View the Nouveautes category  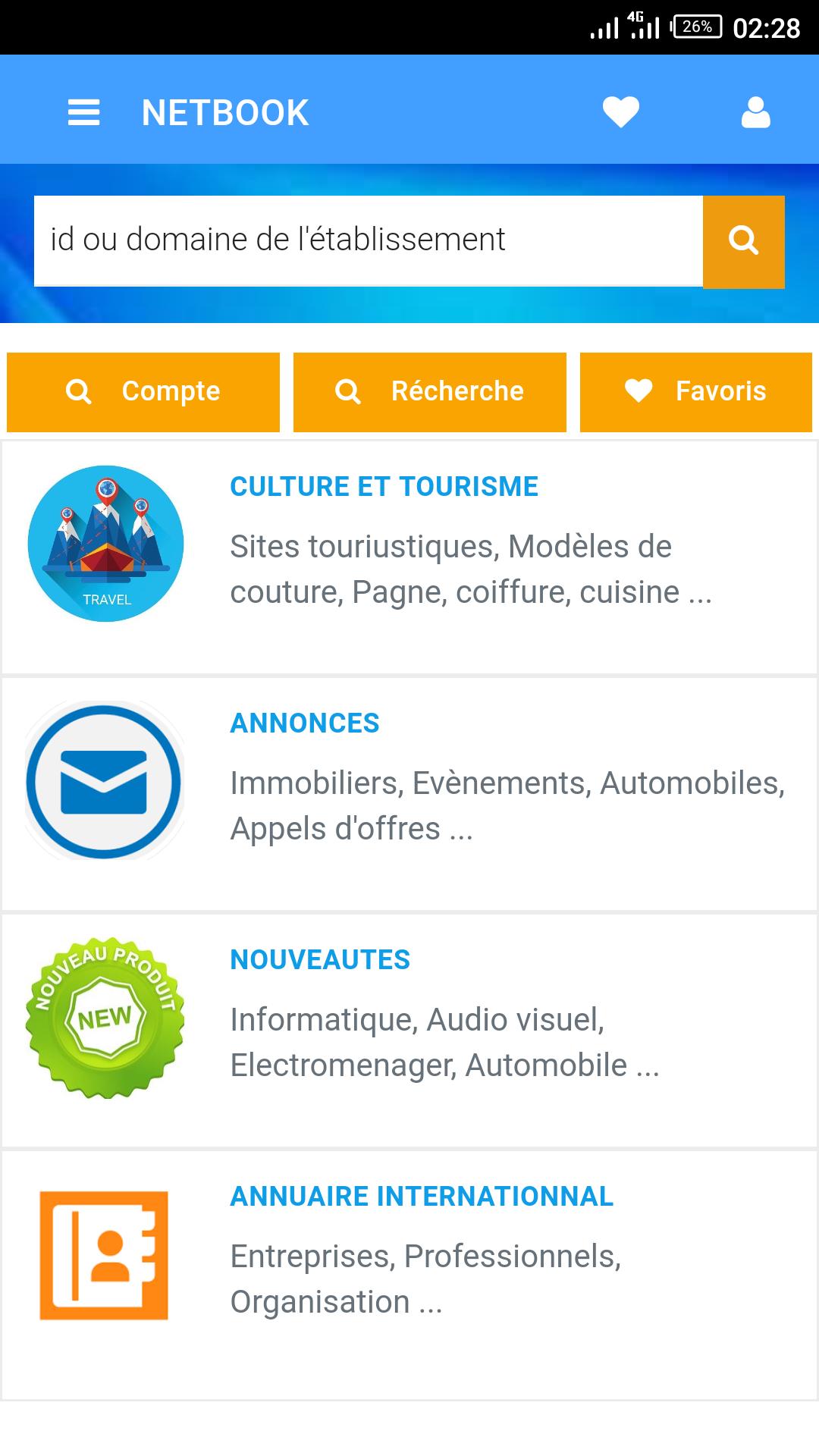click(409, 1031)
